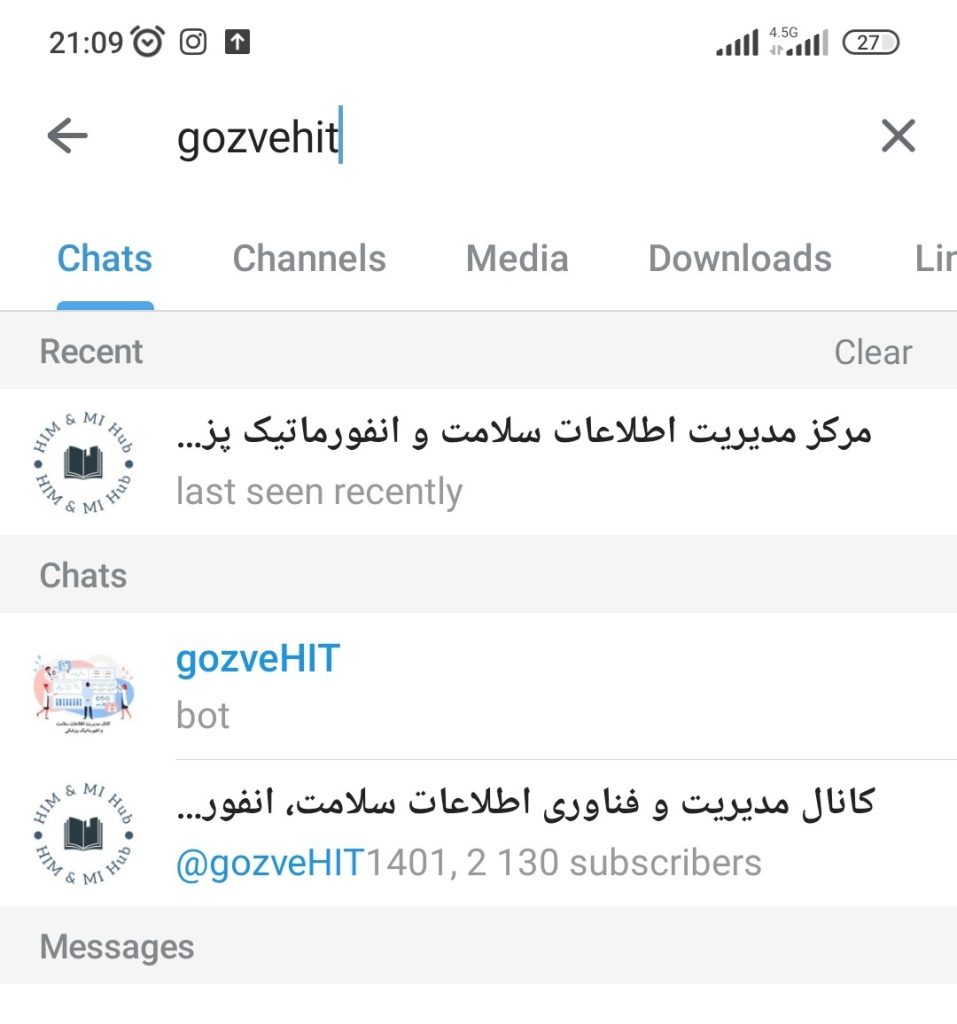
Task: Switch to the Channels tab
Action: click(x=309, y=259)
